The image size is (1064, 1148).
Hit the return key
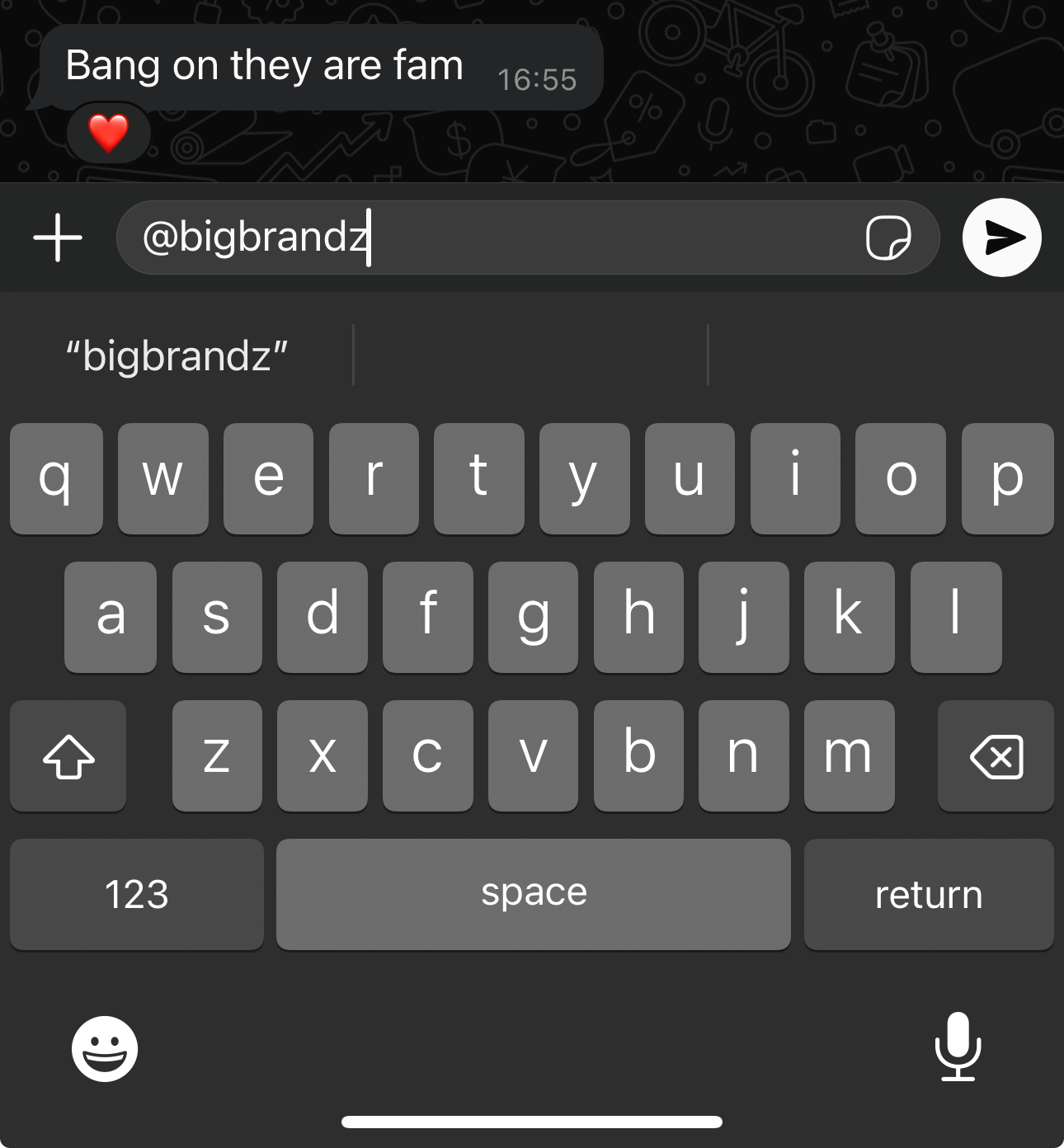point(928,894)
